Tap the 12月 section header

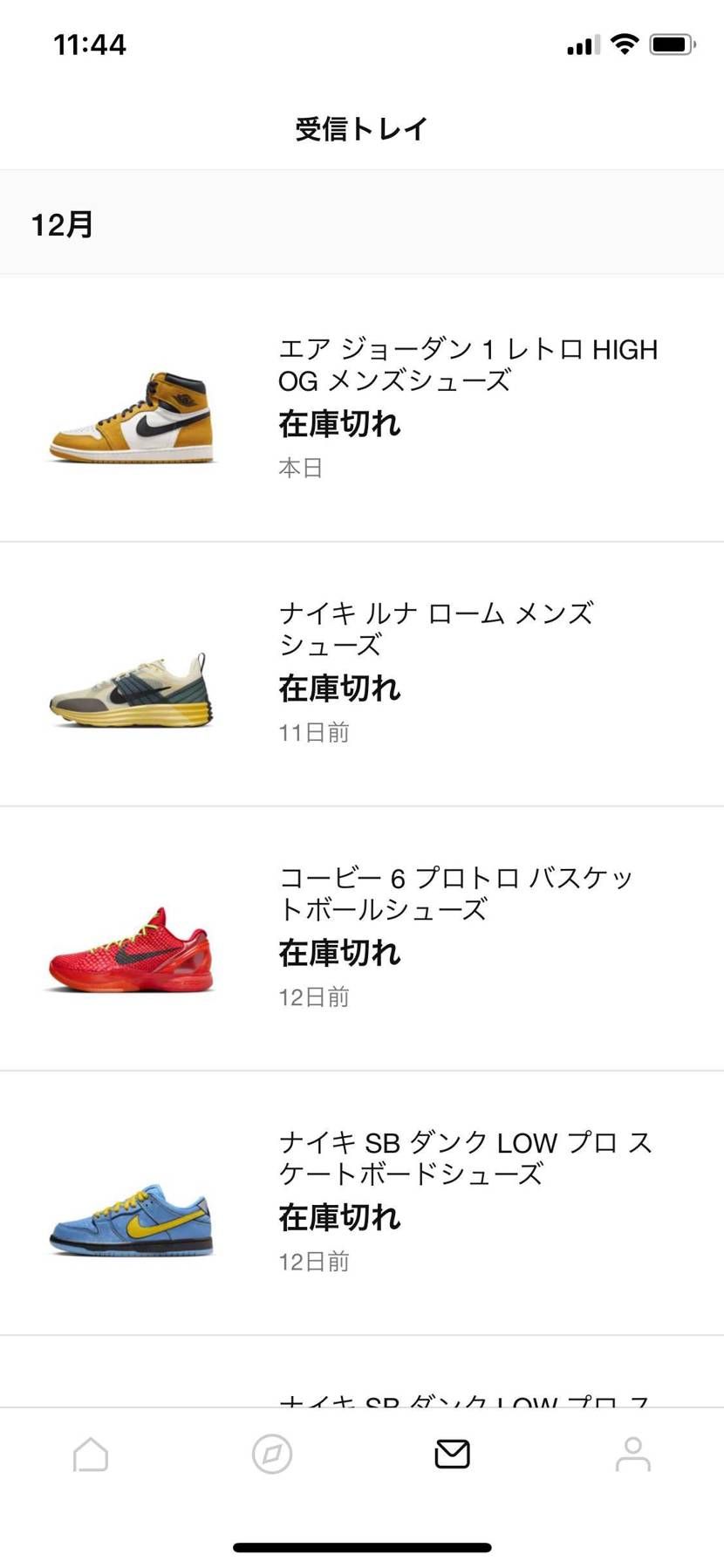(x=59, y=223)
